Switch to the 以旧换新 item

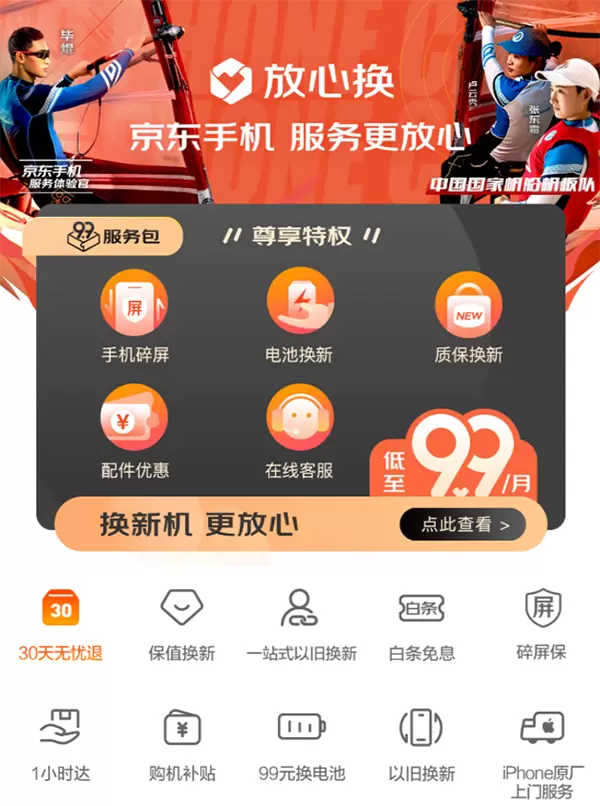(x=421, y=745)
